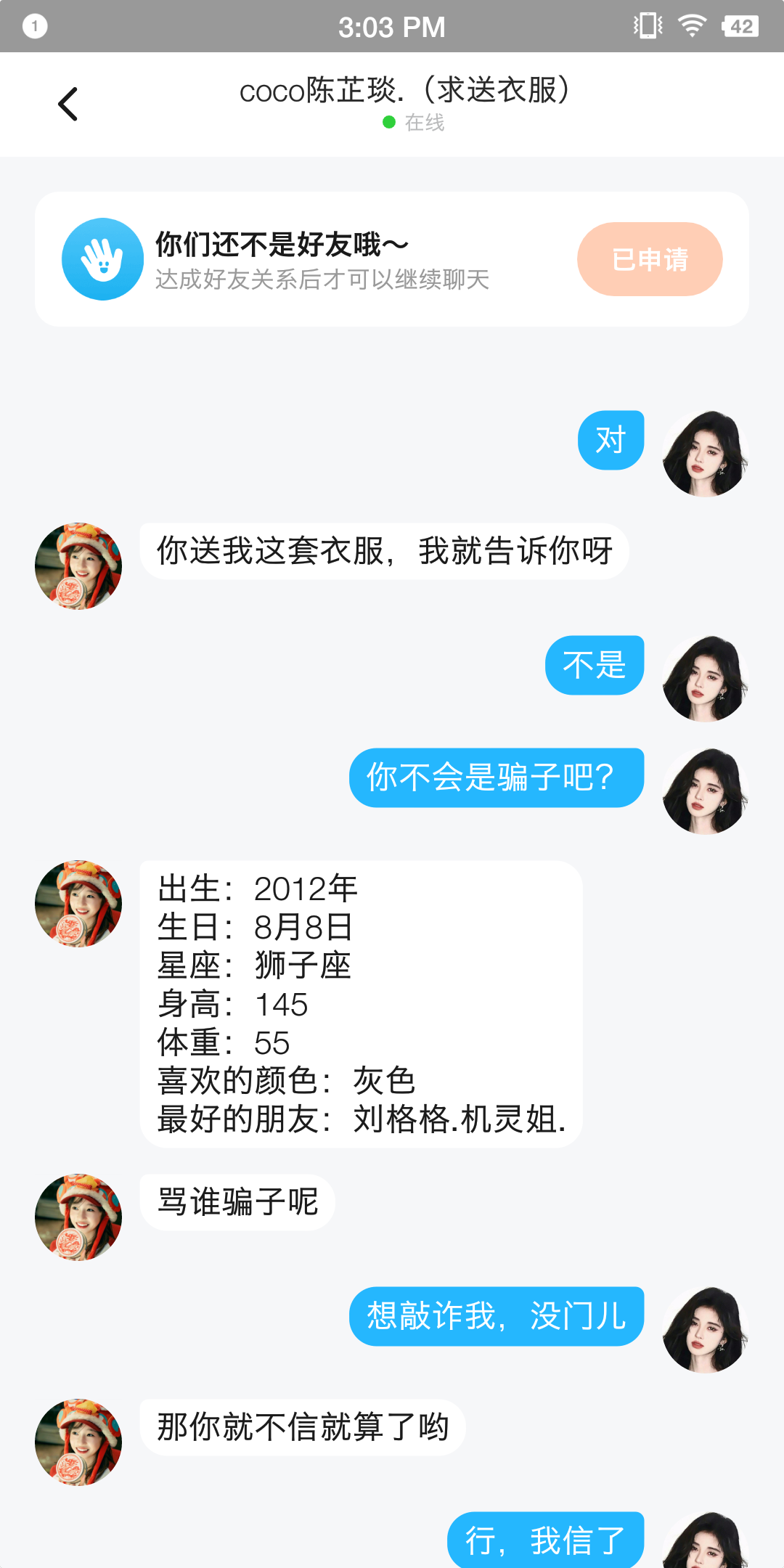
Task: Open sender's avatar beside message 对
Action: (x=705, y=454)
